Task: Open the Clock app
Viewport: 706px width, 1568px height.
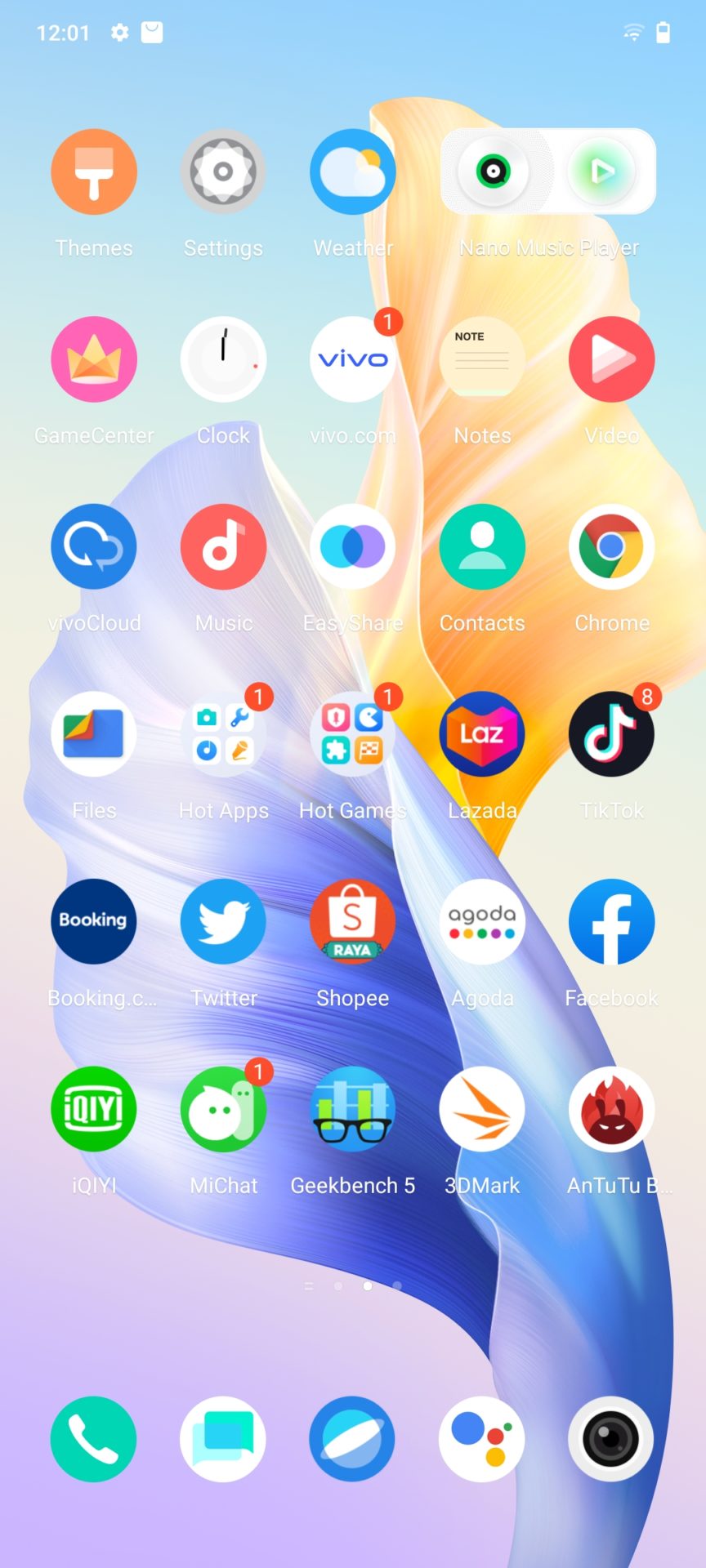Action: click(223, 359)
